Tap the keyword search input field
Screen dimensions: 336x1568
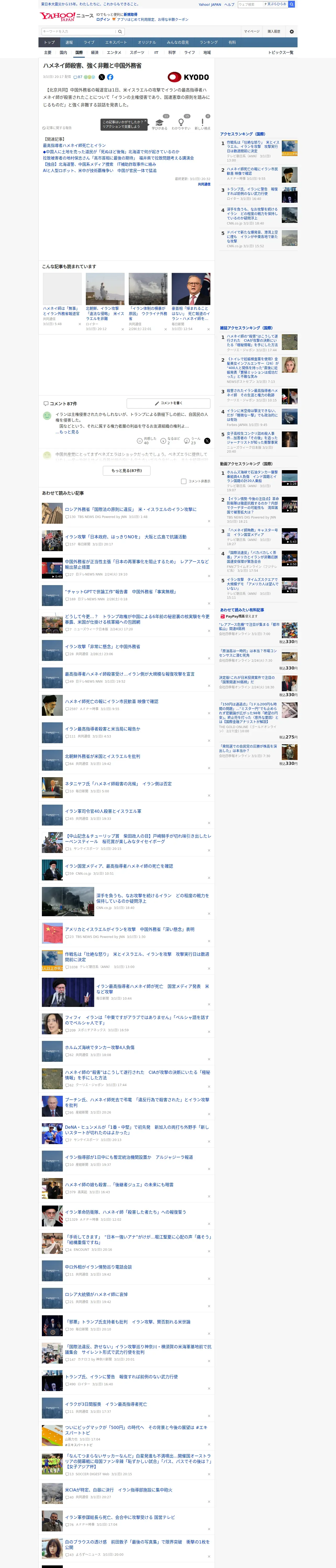79,31
